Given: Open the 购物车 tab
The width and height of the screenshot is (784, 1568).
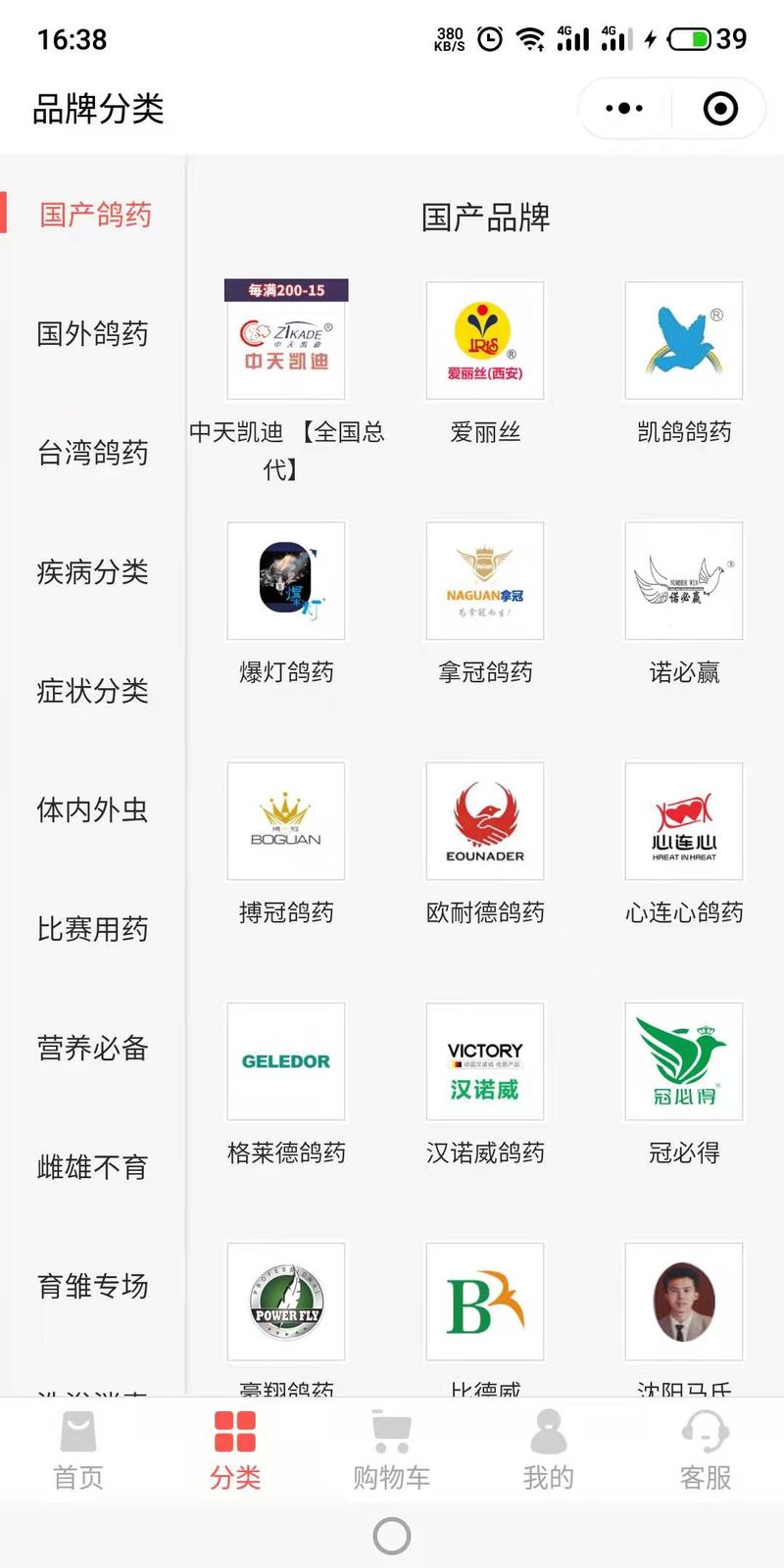Looking at the screenshot, I should [392, 1450].
